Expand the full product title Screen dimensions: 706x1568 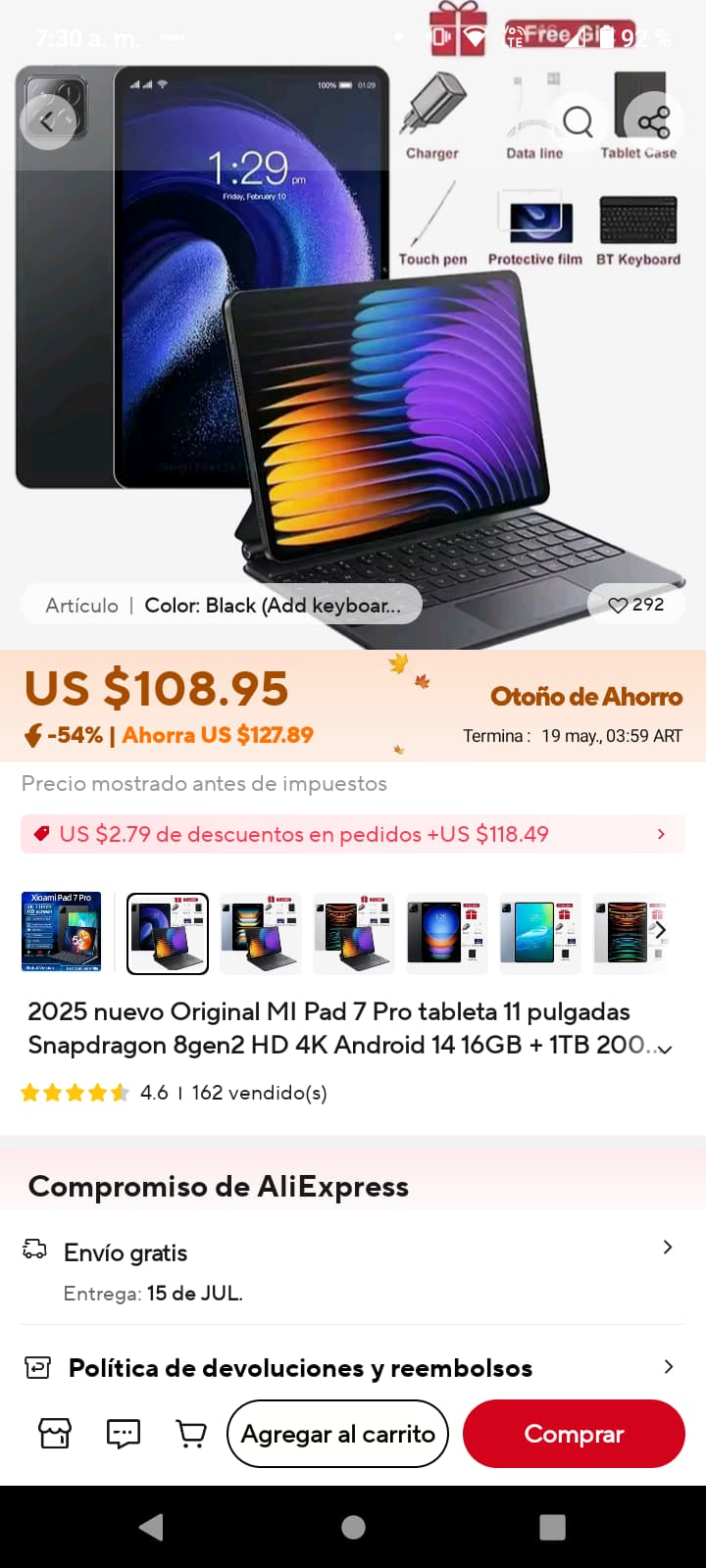(x=665, y=1049)
